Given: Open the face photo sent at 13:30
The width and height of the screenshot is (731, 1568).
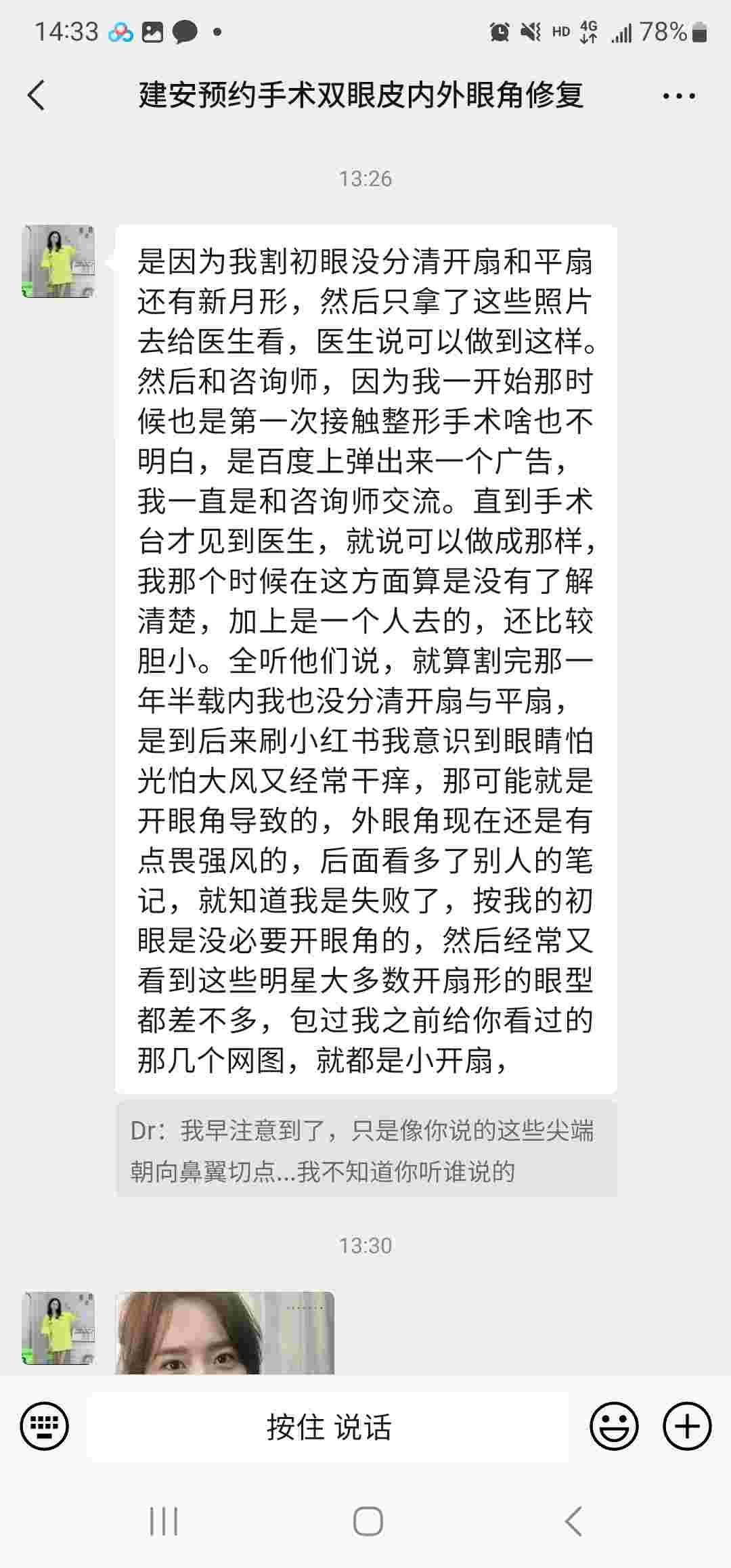Looking at the screenshot, I should [225, 1333].
